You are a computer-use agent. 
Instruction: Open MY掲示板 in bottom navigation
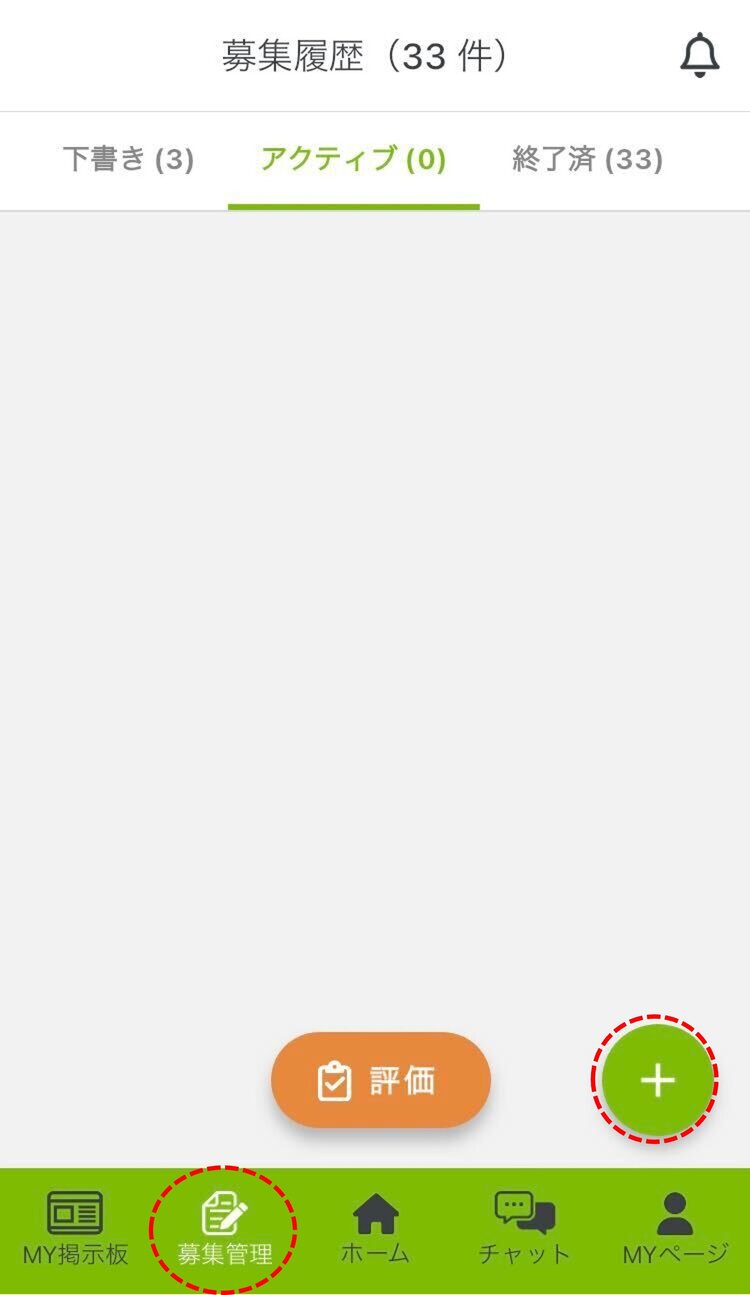pyautogui.click(x=75, y=1228)
